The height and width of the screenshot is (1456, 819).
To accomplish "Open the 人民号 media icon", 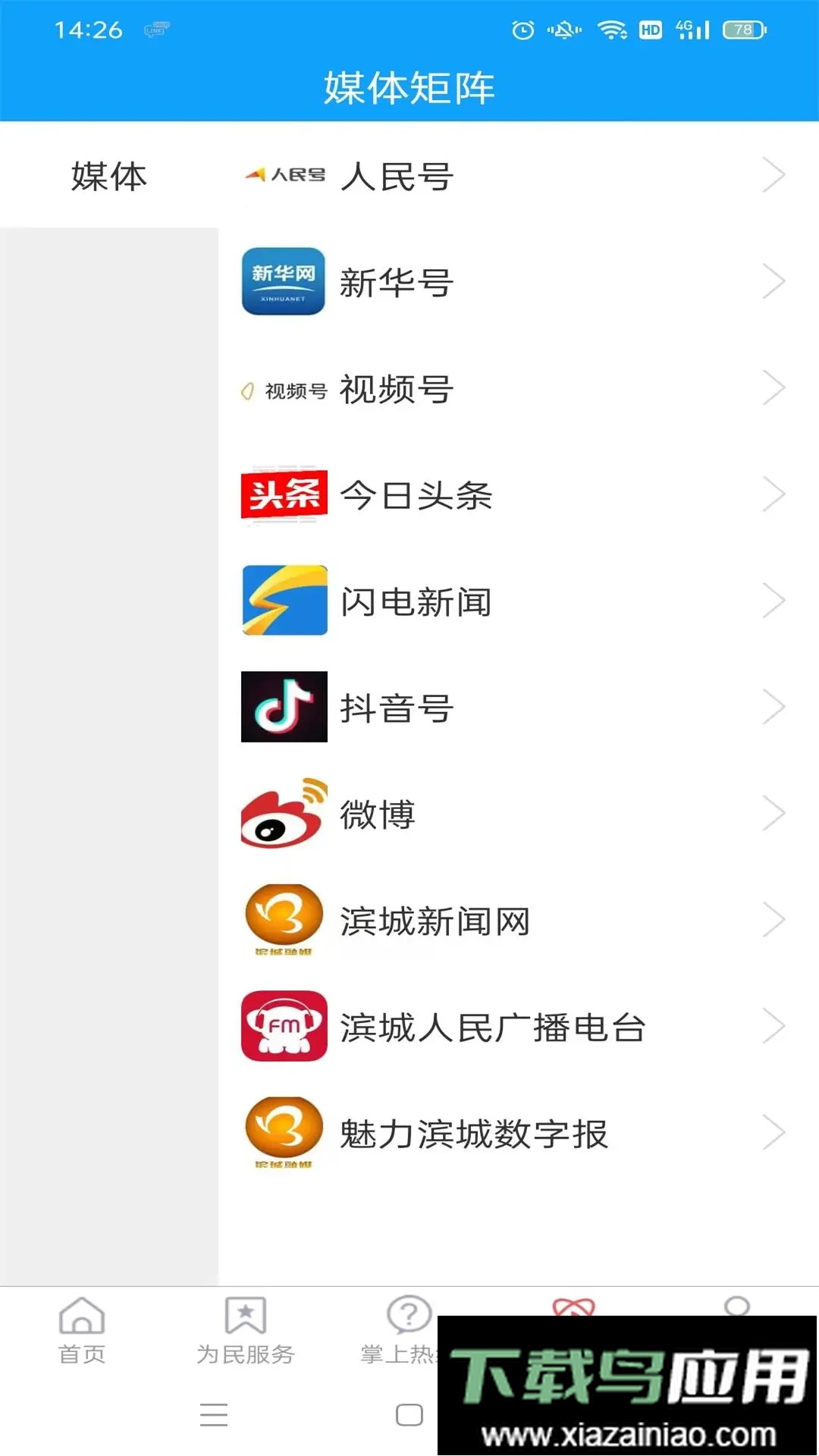I will click(283, 176).
